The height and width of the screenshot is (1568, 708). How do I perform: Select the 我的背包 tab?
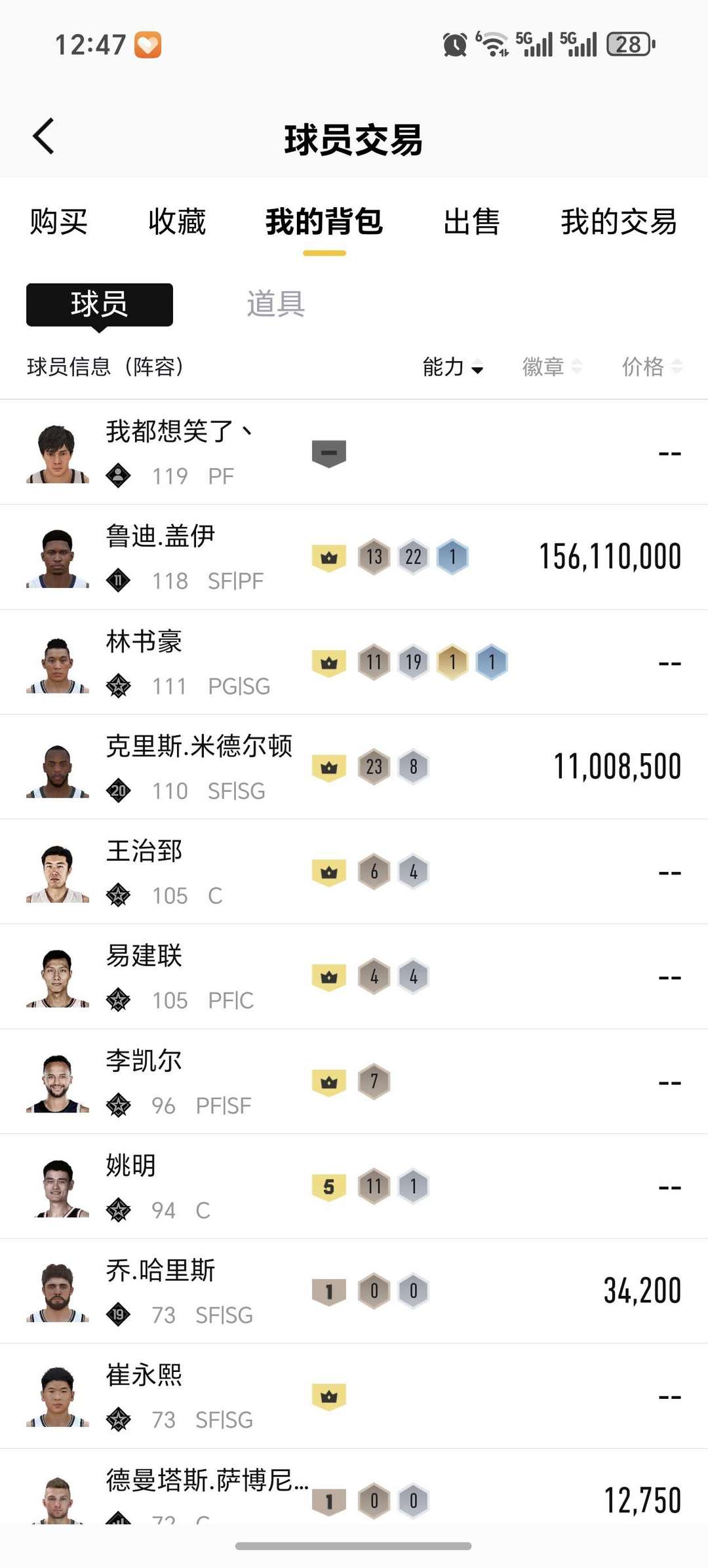tap(324, 222)
